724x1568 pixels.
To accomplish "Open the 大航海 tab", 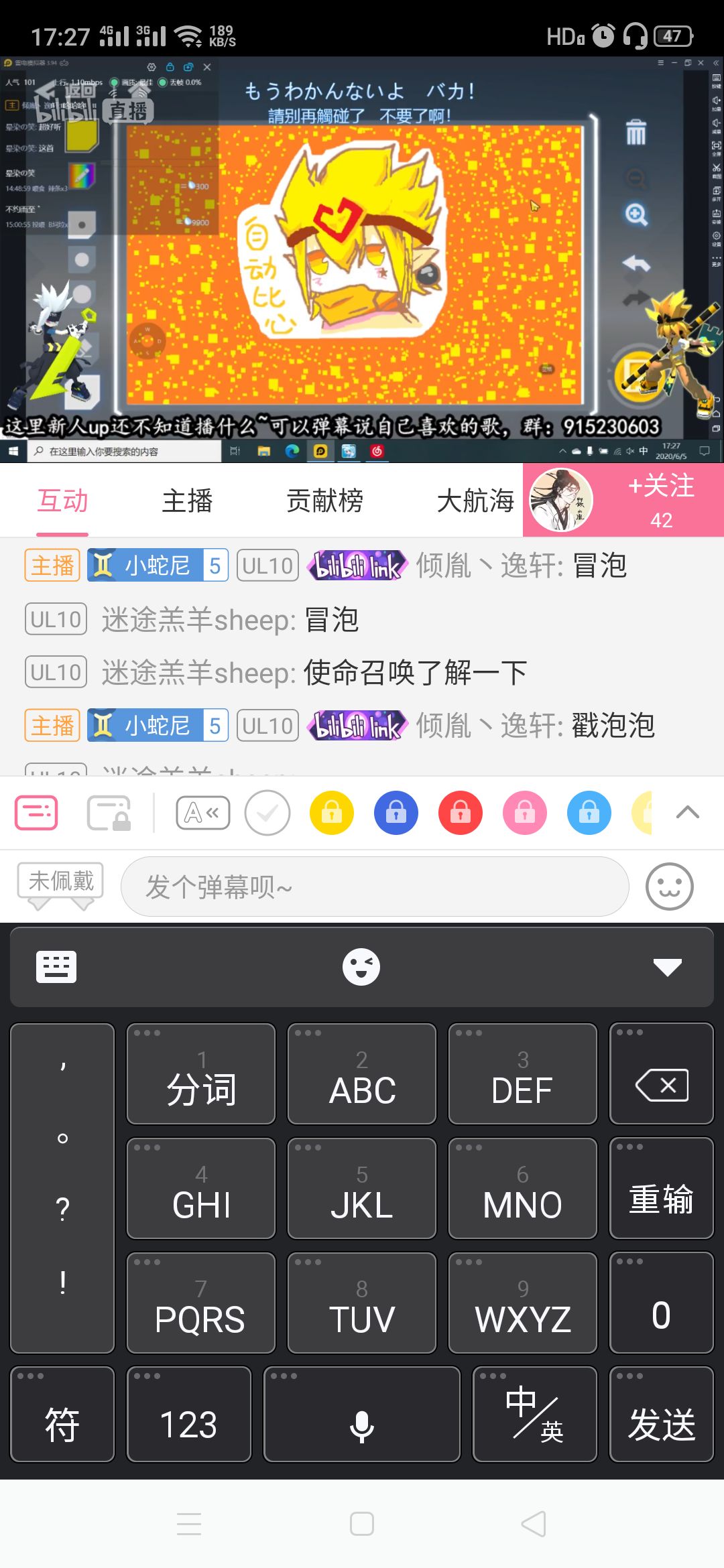I will click(x=475, y=501).
